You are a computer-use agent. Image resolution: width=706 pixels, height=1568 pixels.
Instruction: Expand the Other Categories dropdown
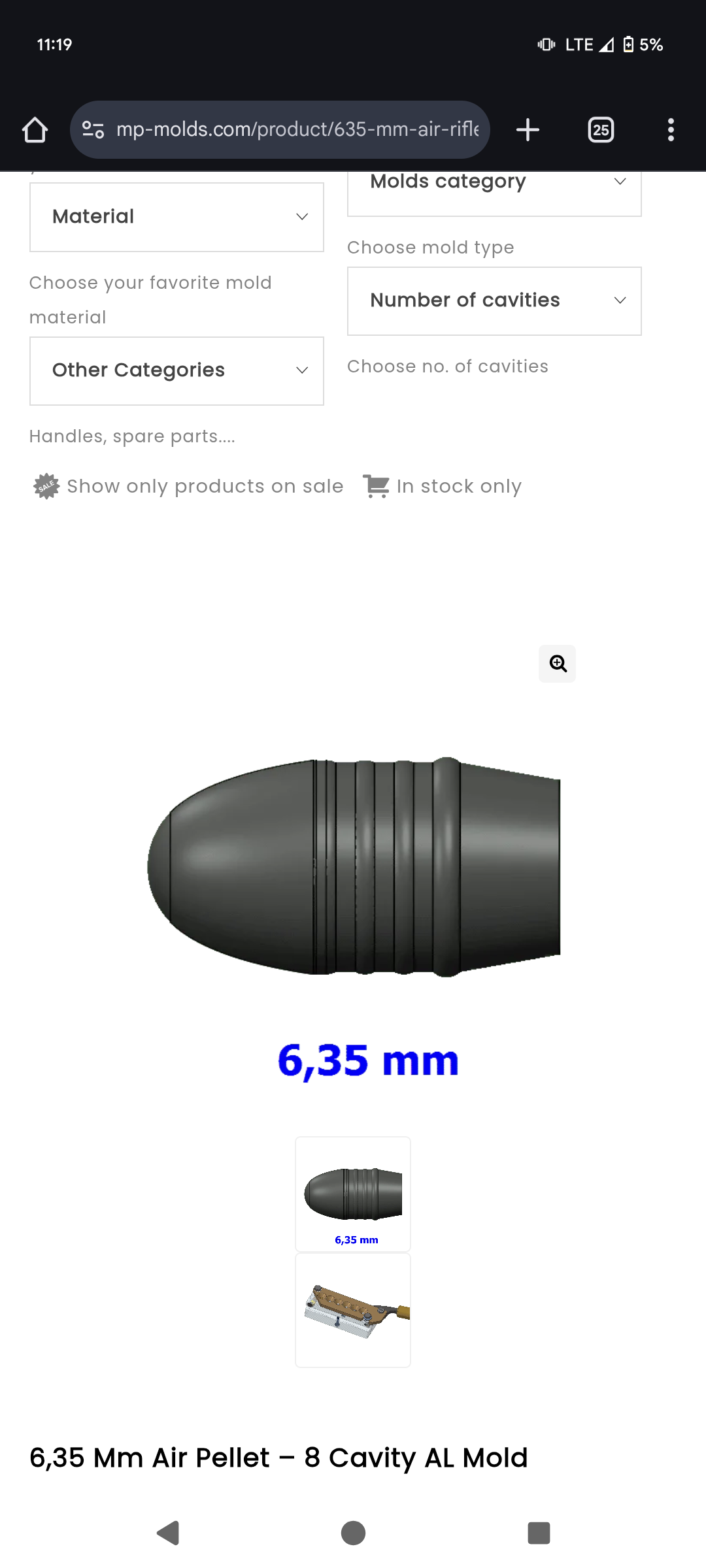click(x=176, y=371)
